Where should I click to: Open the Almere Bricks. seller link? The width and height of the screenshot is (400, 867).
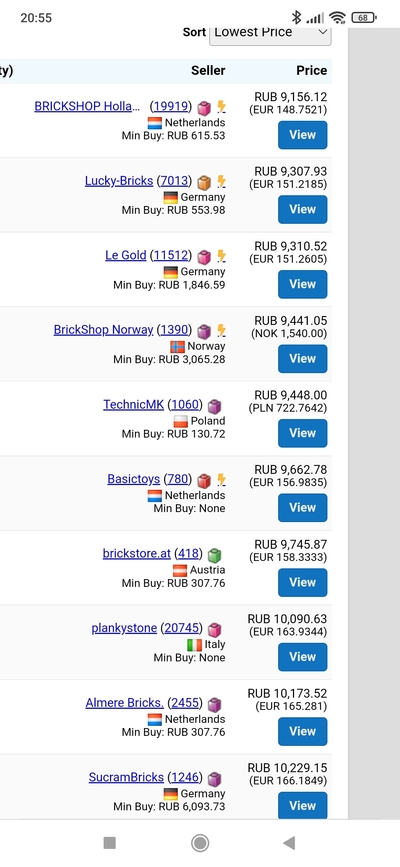(124, 703)
